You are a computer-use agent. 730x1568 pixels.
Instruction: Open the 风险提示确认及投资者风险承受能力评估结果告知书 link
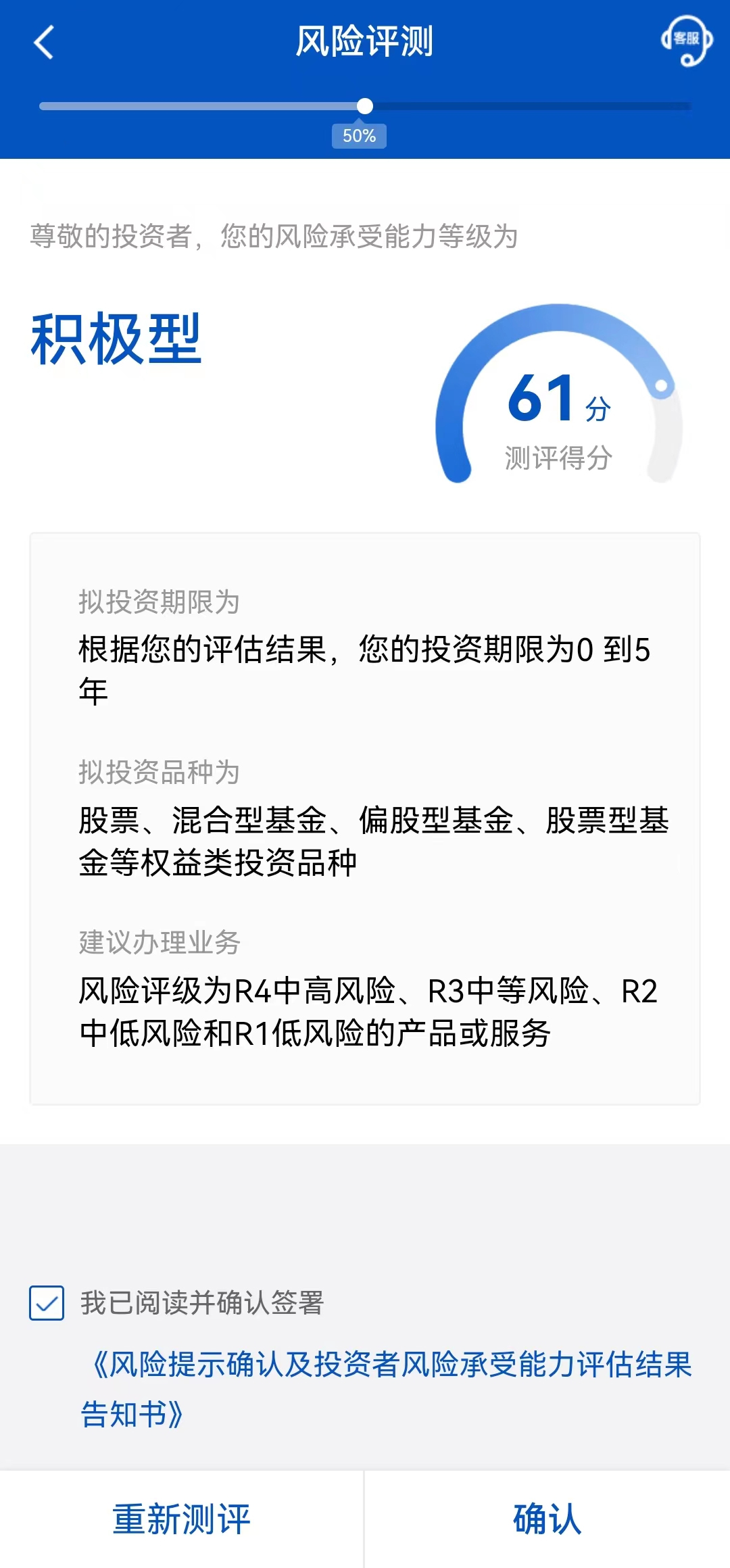click(x=387, y=1389)
